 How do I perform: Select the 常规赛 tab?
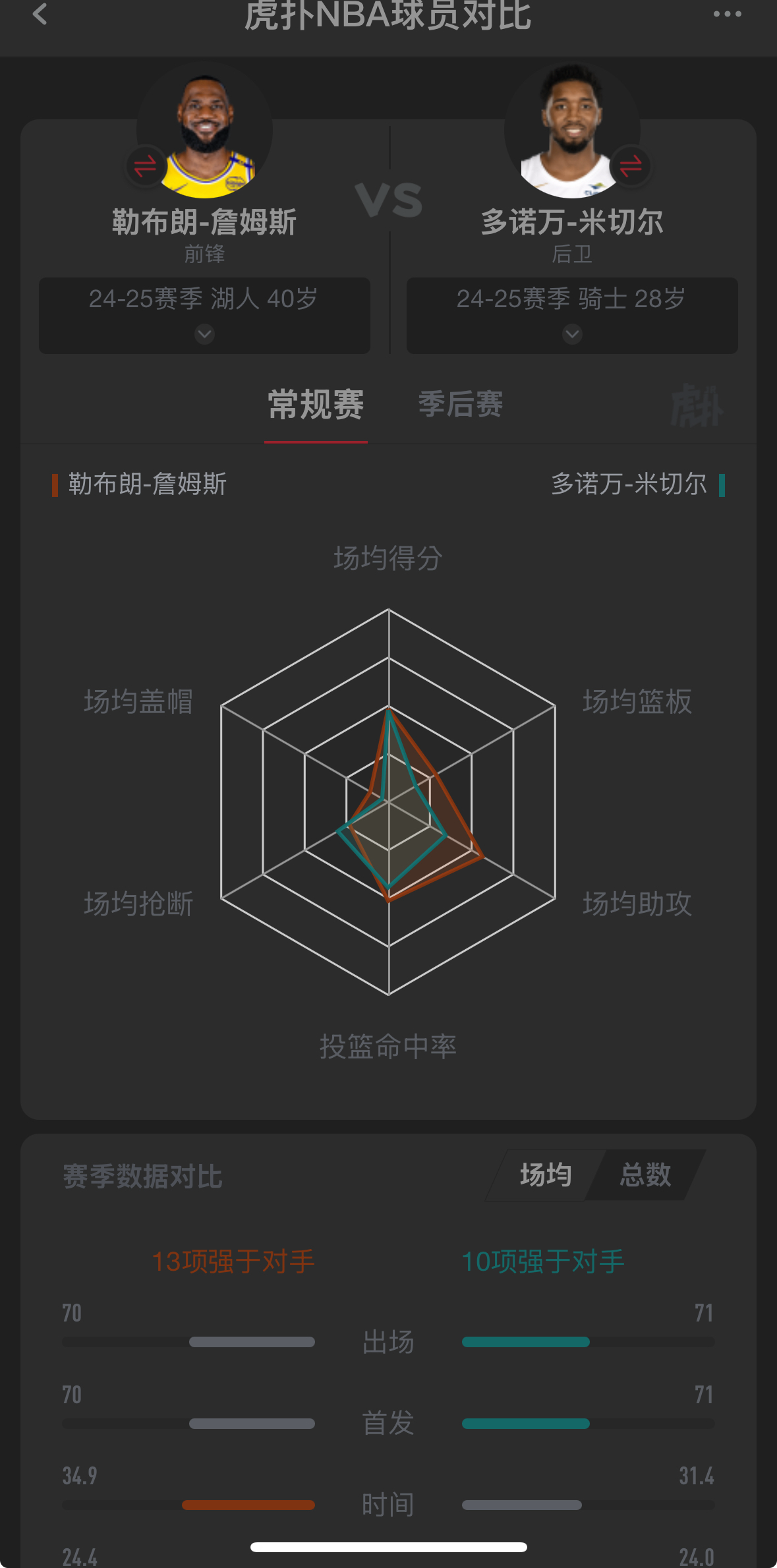click(316, 405)
